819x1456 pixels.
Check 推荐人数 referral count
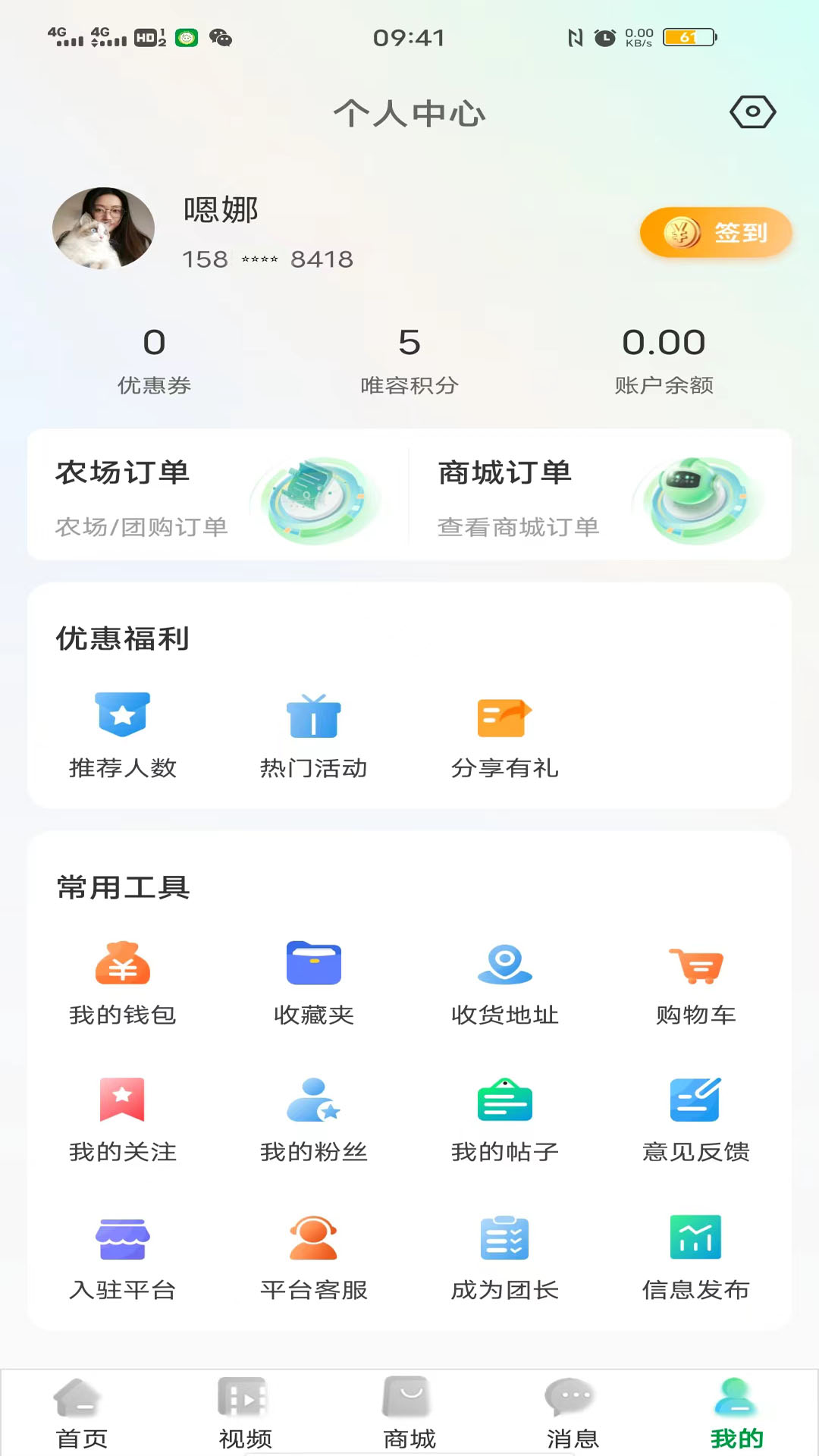(124, 736)
